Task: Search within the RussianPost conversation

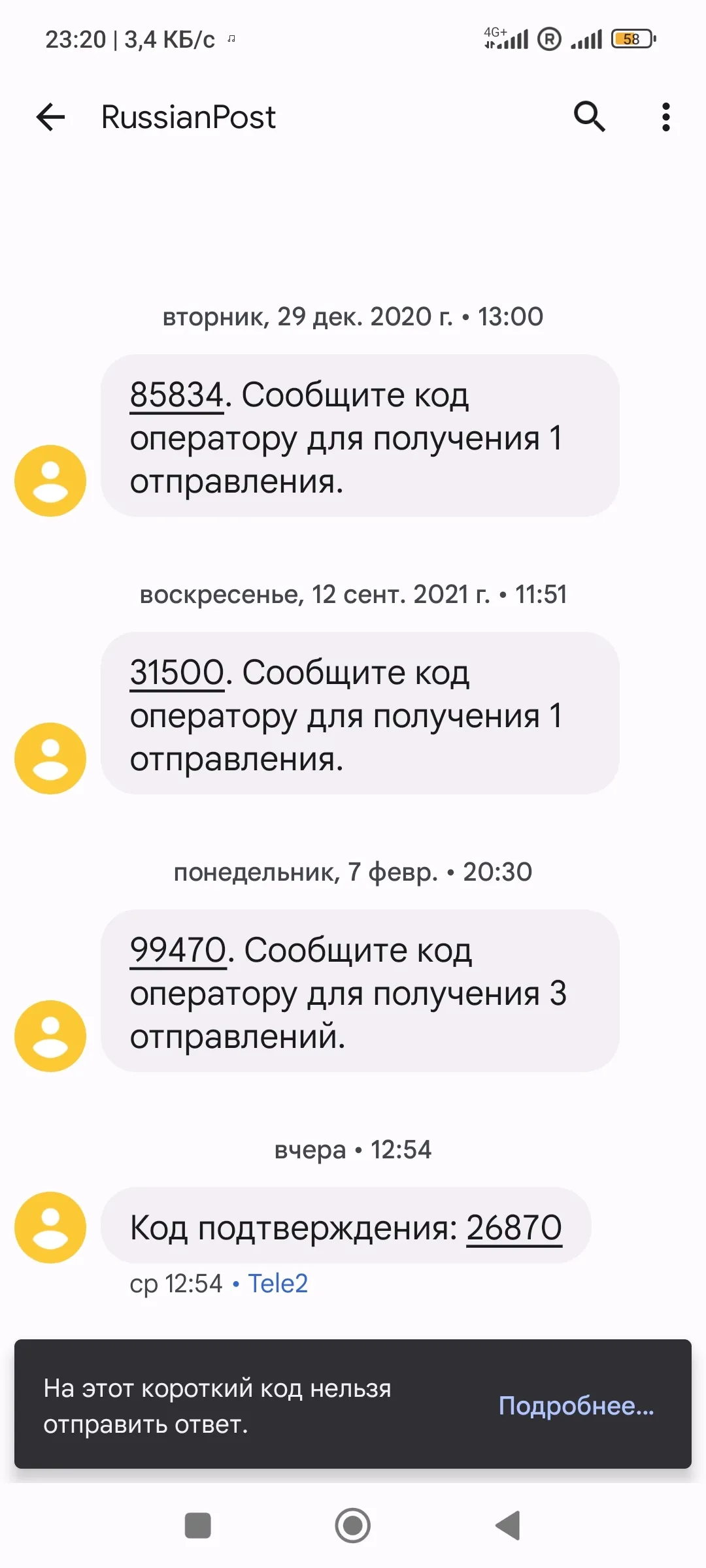Action: 590,117
